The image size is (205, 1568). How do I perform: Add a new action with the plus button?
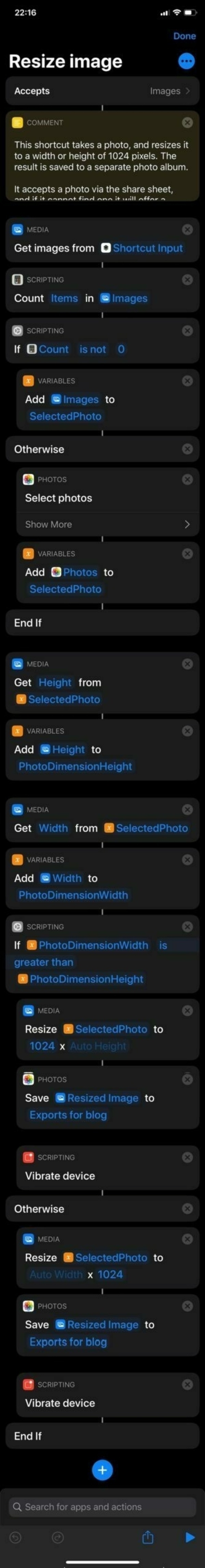point(102,1469)
